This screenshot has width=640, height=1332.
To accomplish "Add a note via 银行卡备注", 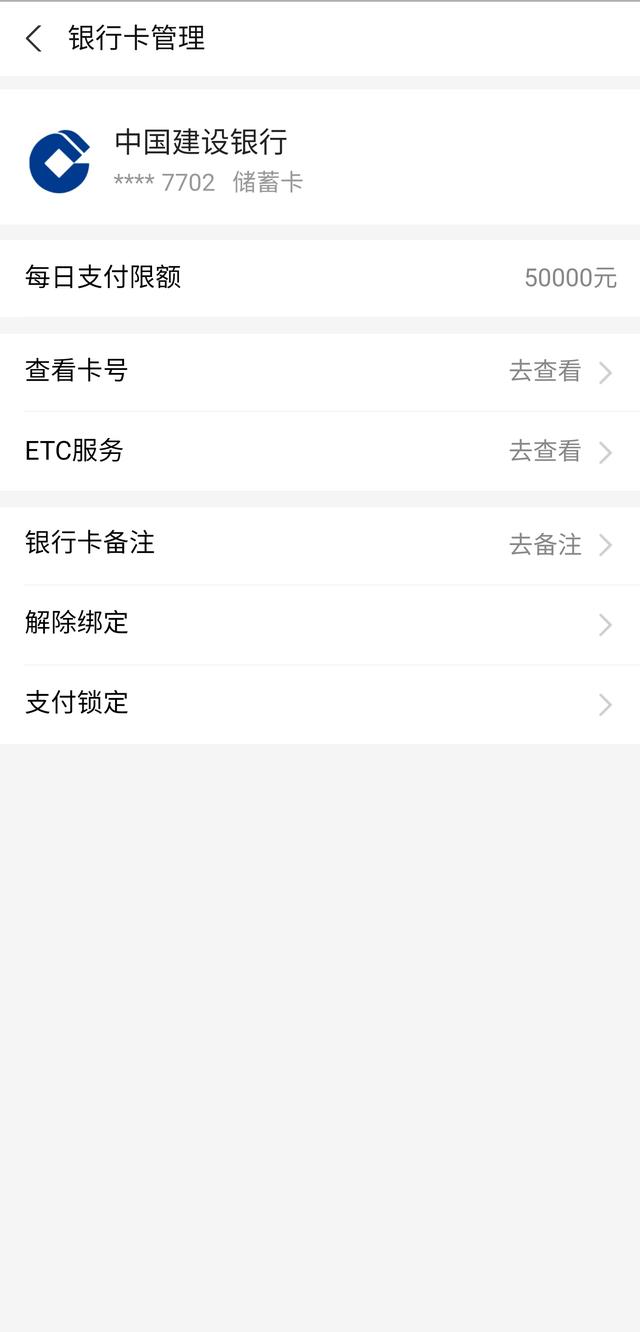I will click(320, 545).
